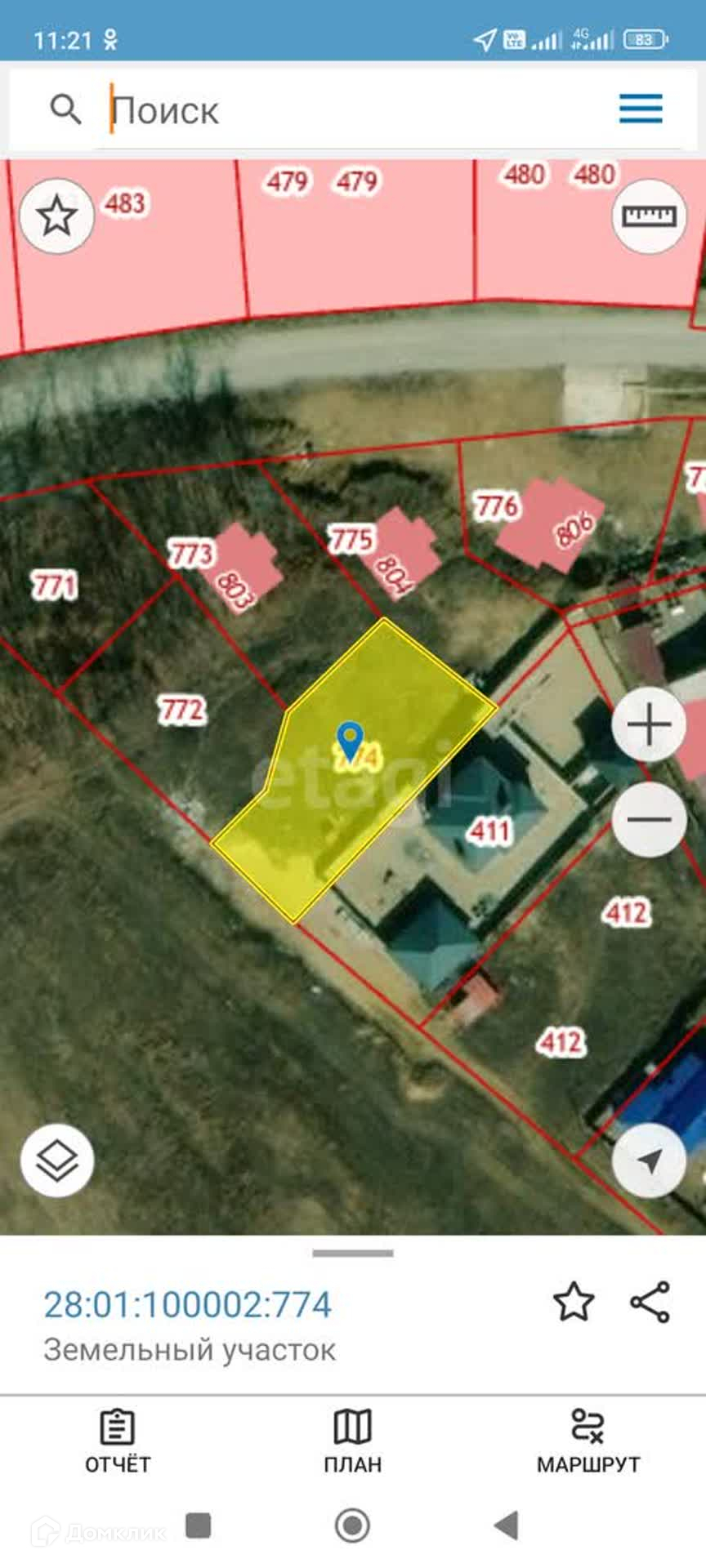Add parcel 28:01:100002:774 to favorites
The width and height of the screenshot is (706, 1568).
[x=574, y=1302]
